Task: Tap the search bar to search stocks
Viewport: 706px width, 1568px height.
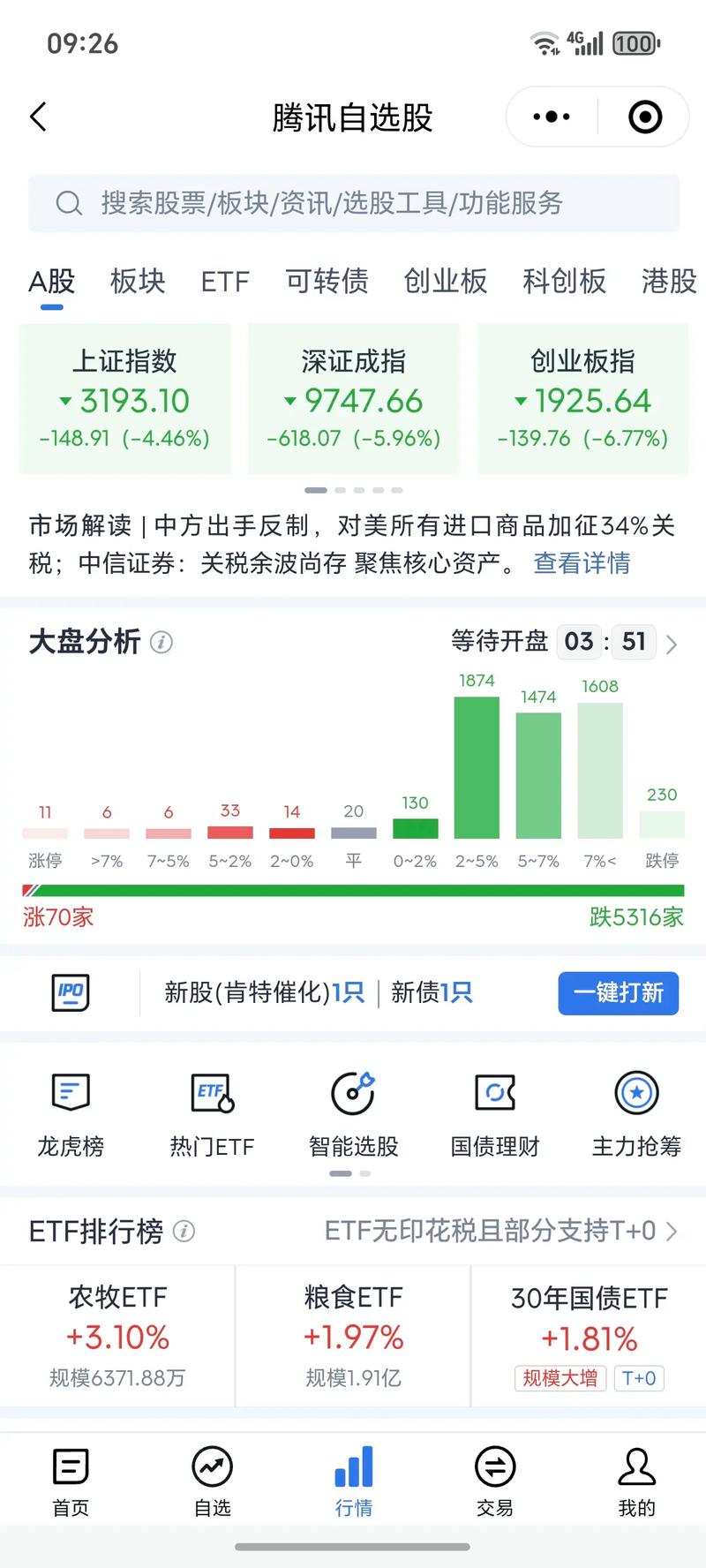Action: (x=353, y=204)
